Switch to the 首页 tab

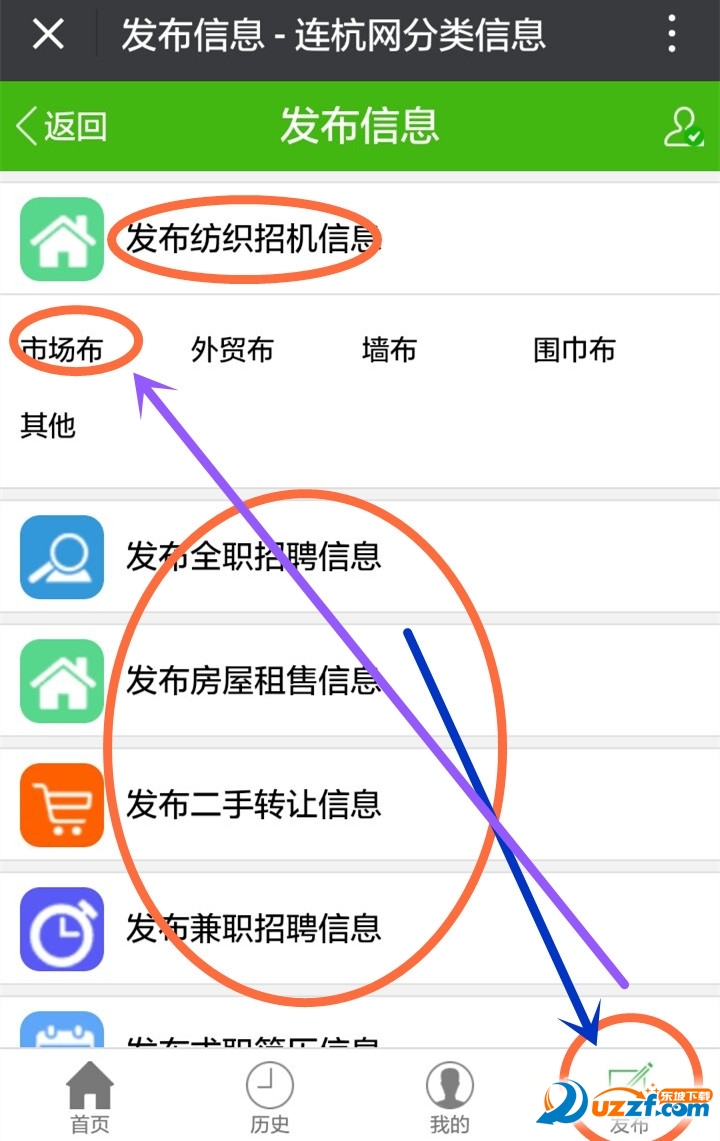click(x=90, y=1096)
